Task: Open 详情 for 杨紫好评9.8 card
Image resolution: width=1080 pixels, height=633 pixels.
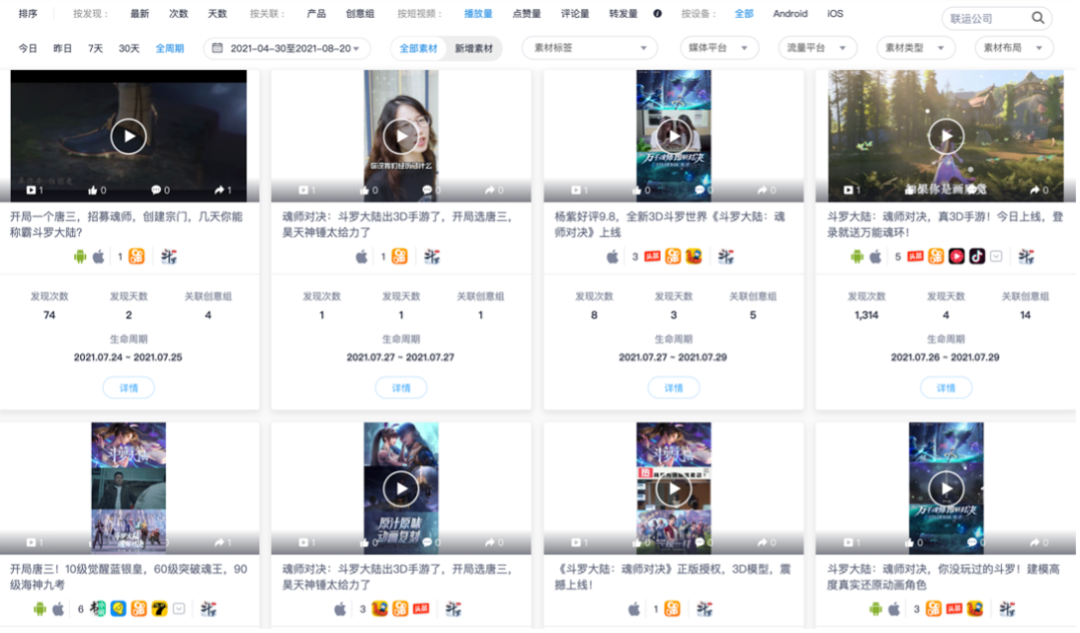Action: tap(673, 388)
